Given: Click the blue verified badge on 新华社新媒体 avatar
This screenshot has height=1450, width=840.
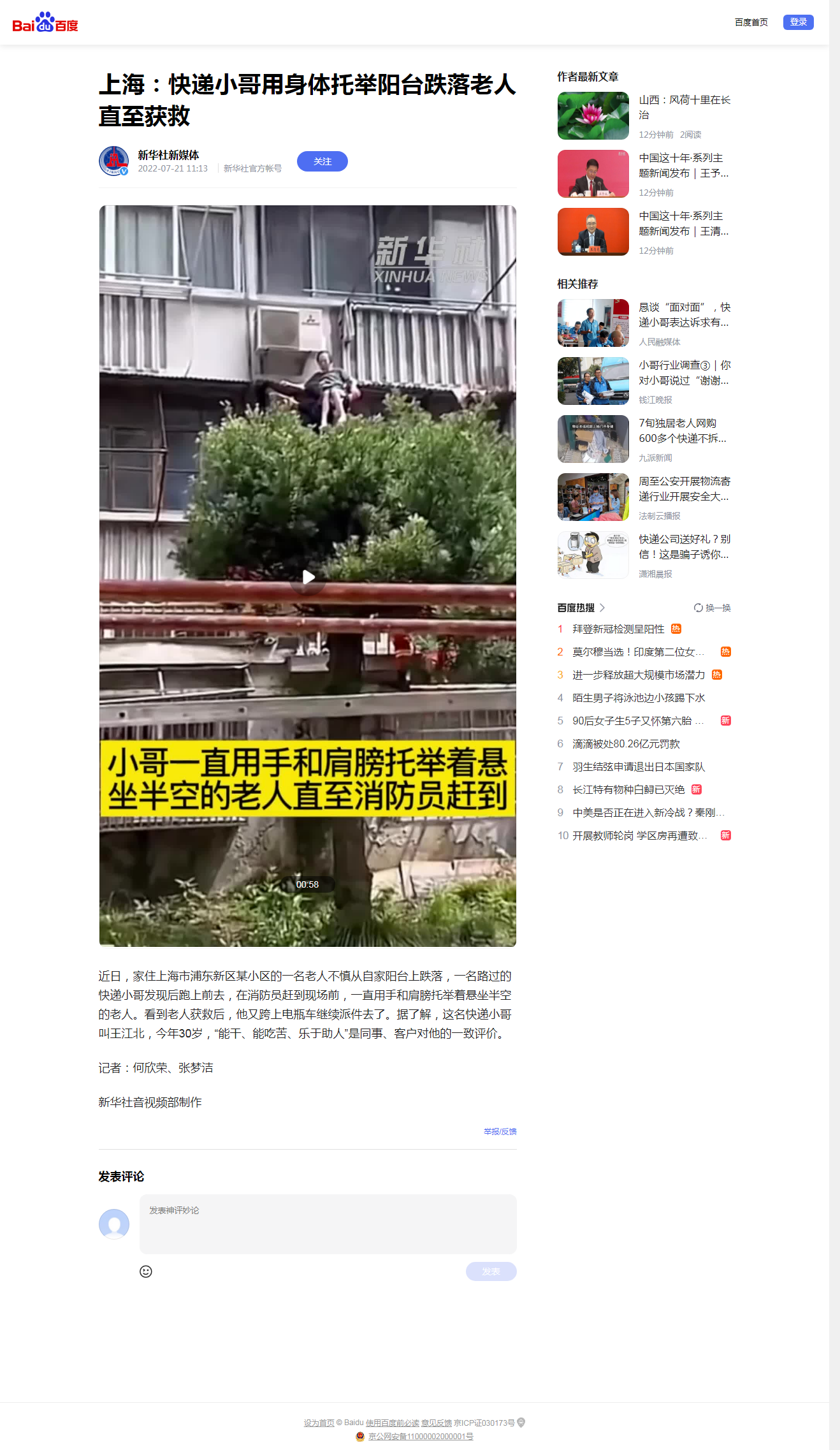Looking at the screenshot, I should 125,172.
